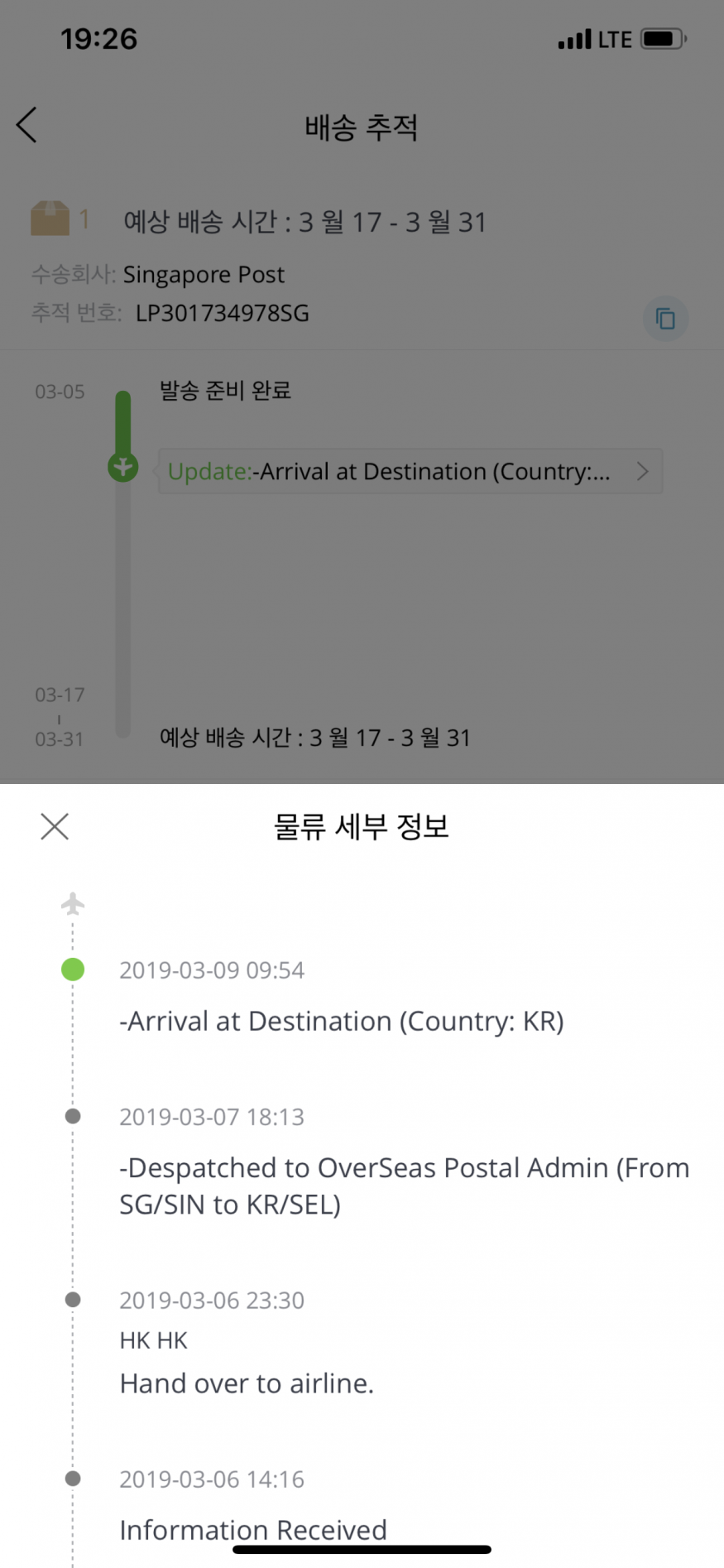Go back from 배송 추적 page
The width and height of the screenshot is (724, 1568).
(x=26, y=125)
